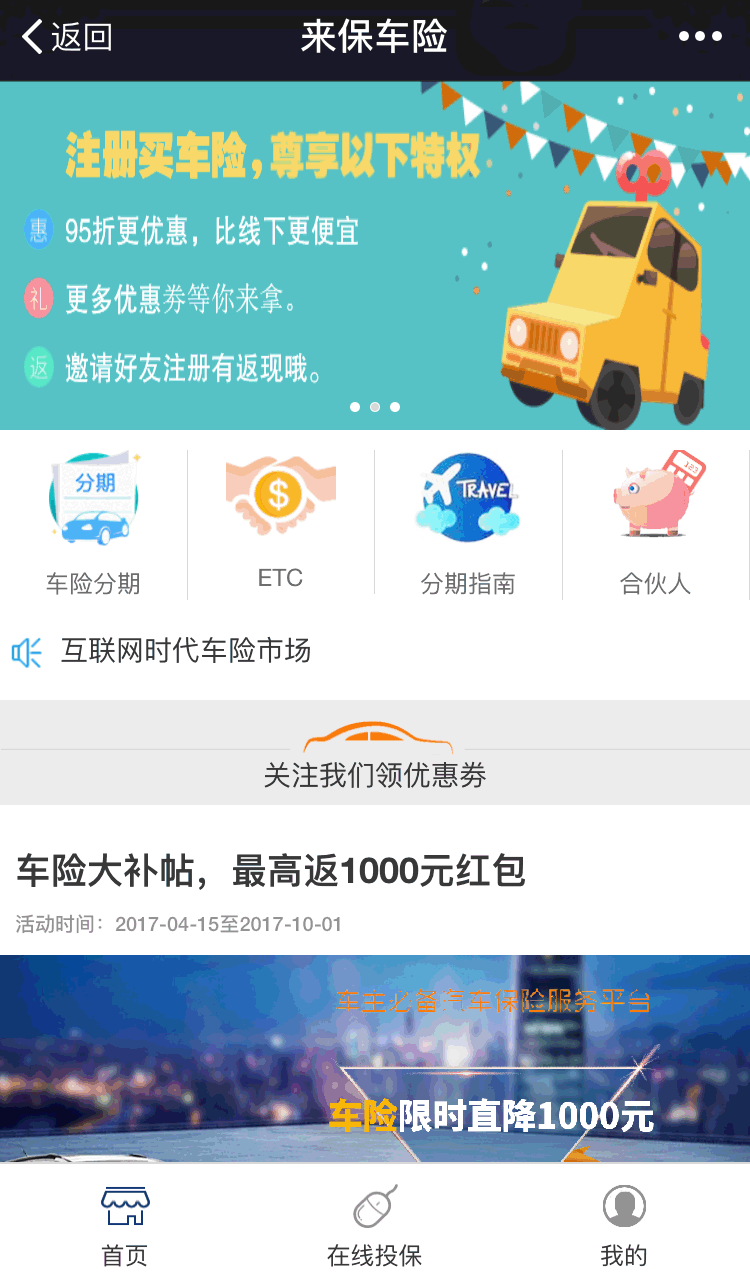This screenshot has height=1286, width=750.
Task: Select the ETC shortcut
Action: coord(280,523)
